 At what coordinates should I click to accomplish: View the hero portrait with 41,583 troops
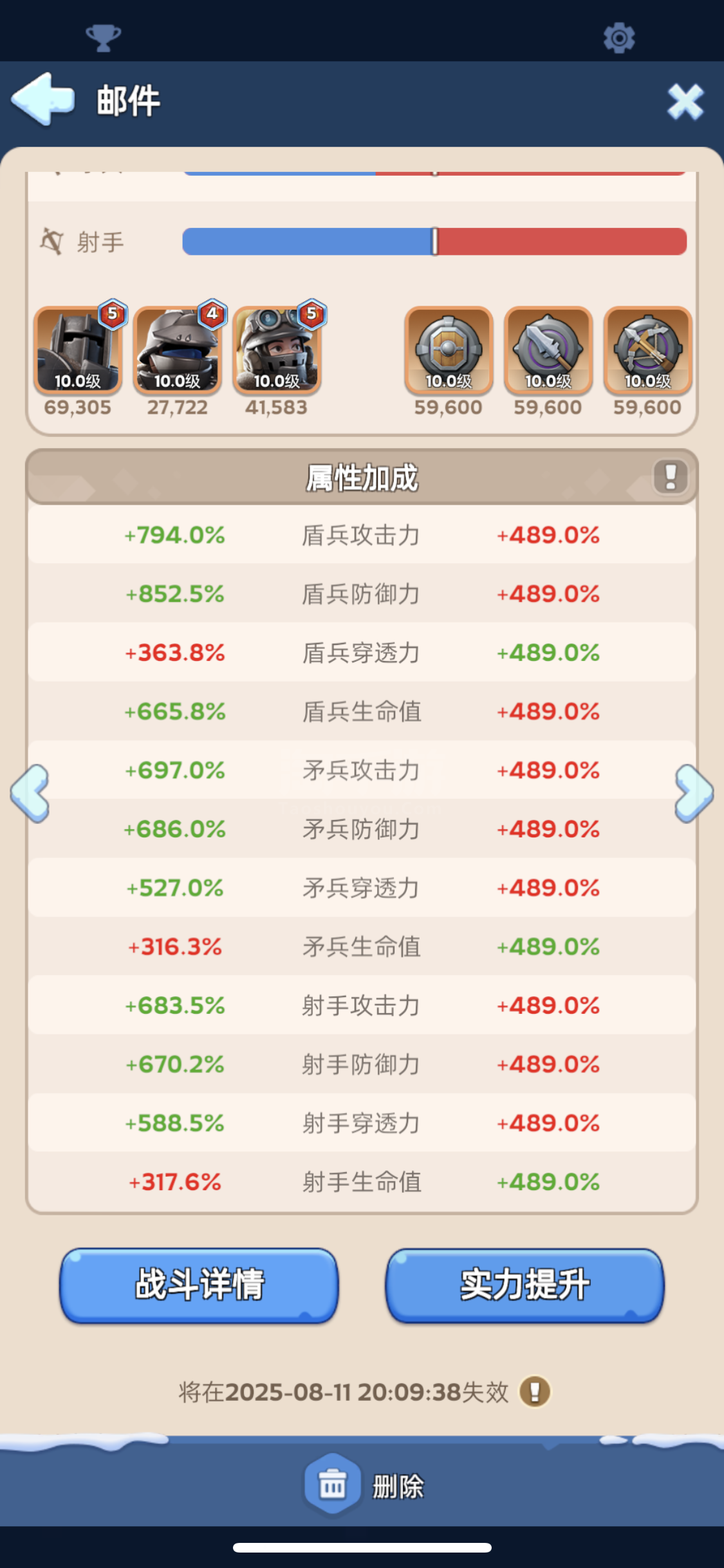coord(277,350)
